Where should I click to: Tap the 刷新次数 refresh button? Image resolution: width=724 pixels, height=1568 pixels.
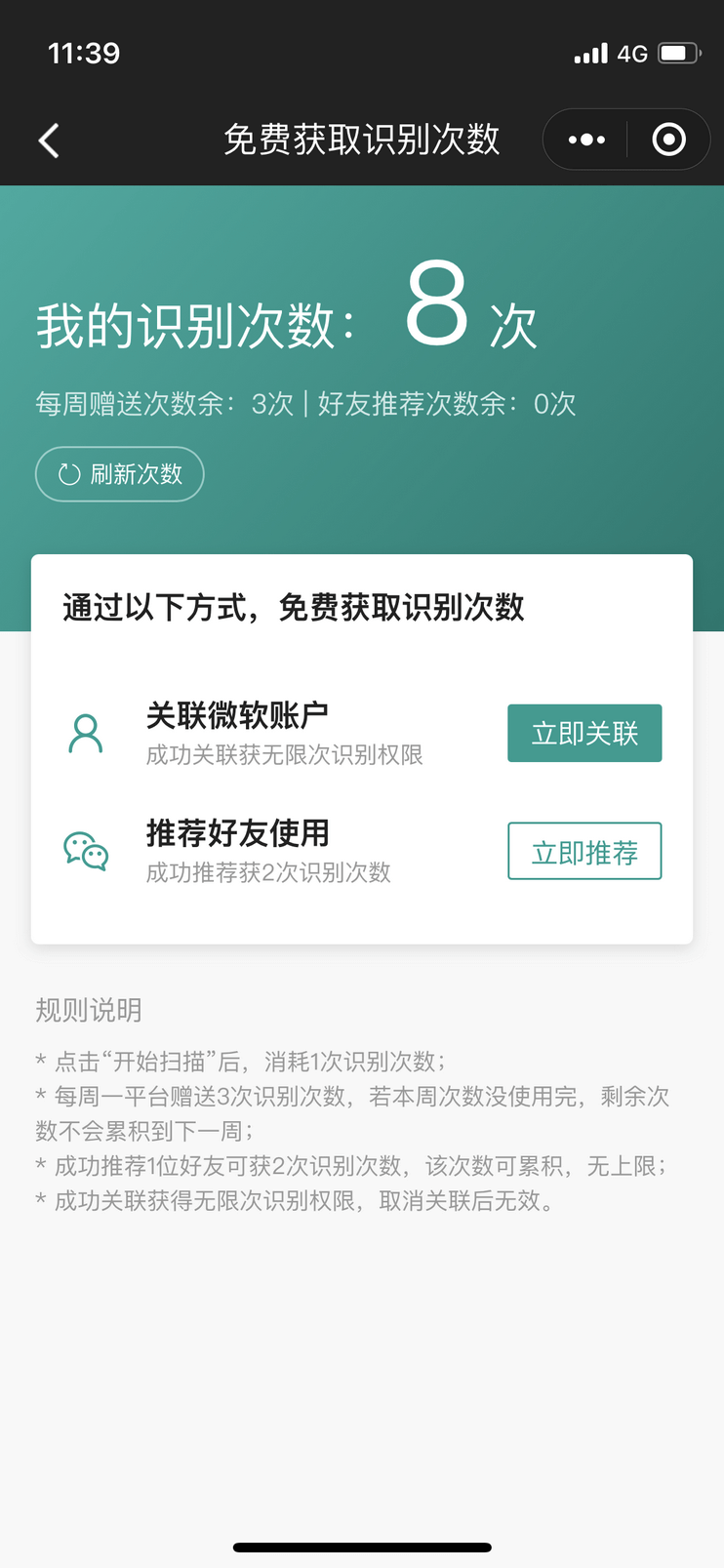click(120, 474)
